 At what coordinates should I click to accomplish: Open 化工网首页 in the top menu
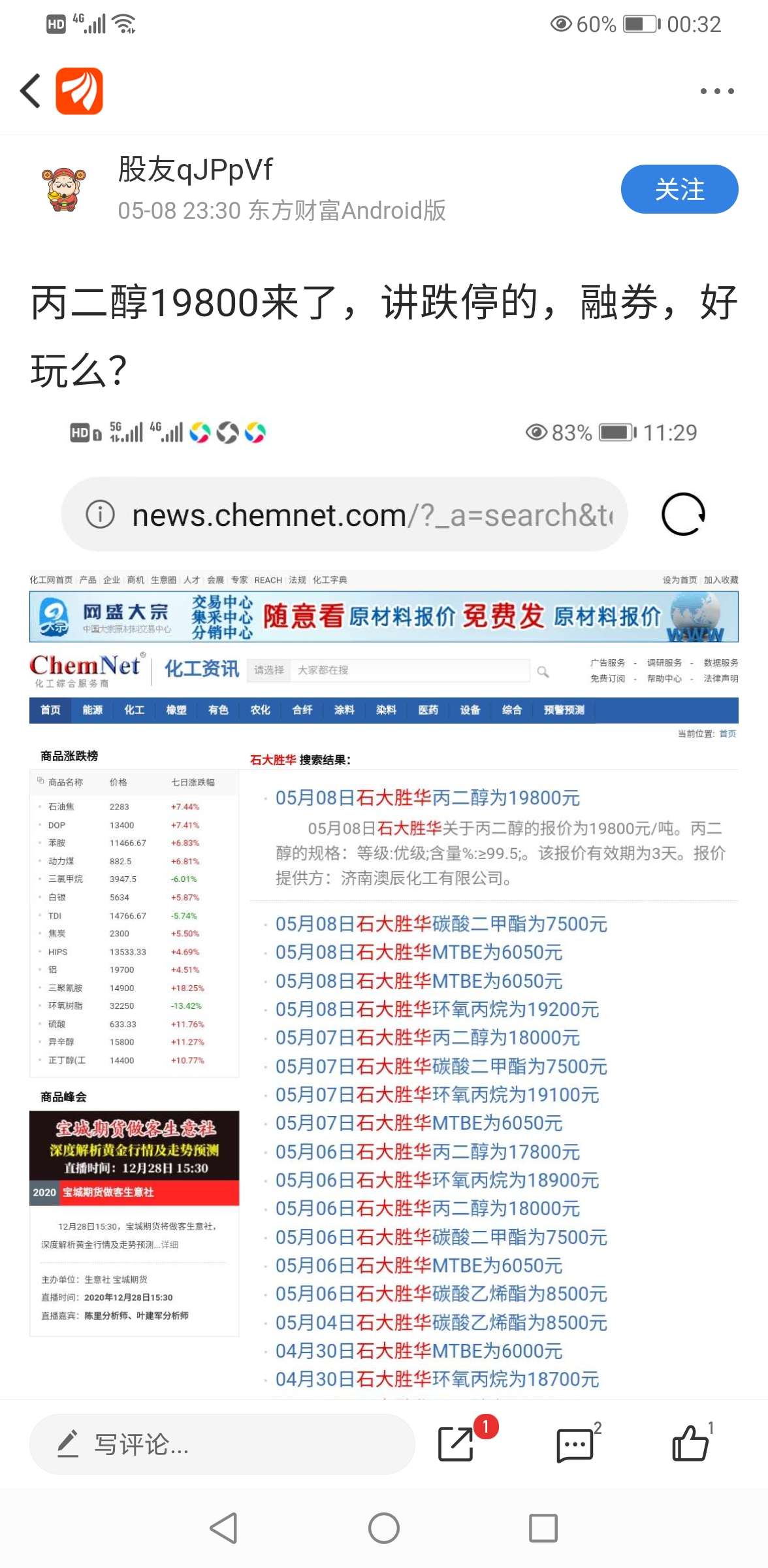pos(52,580)
